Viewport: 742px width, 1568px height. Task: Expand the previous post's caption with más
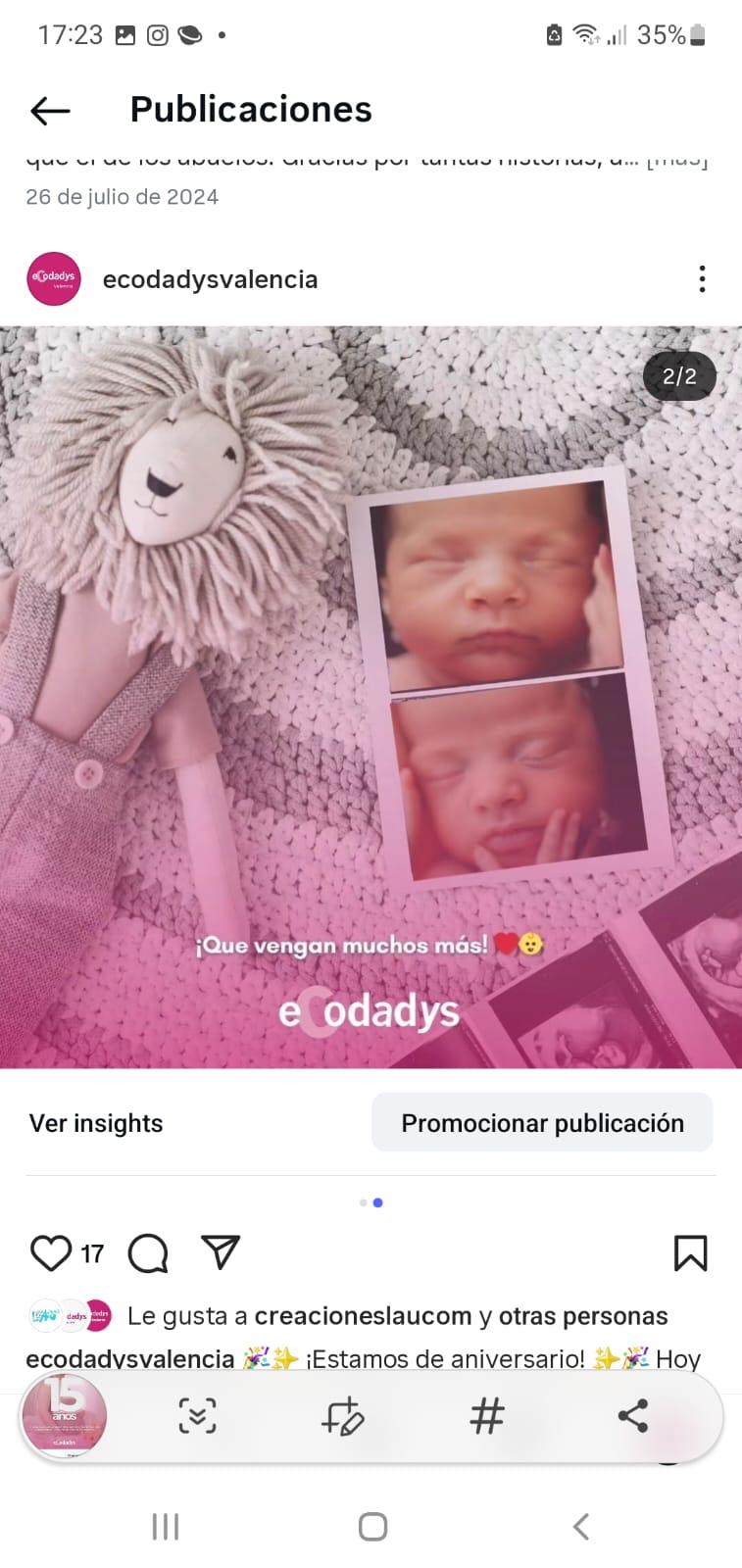[x=677, y=160]
